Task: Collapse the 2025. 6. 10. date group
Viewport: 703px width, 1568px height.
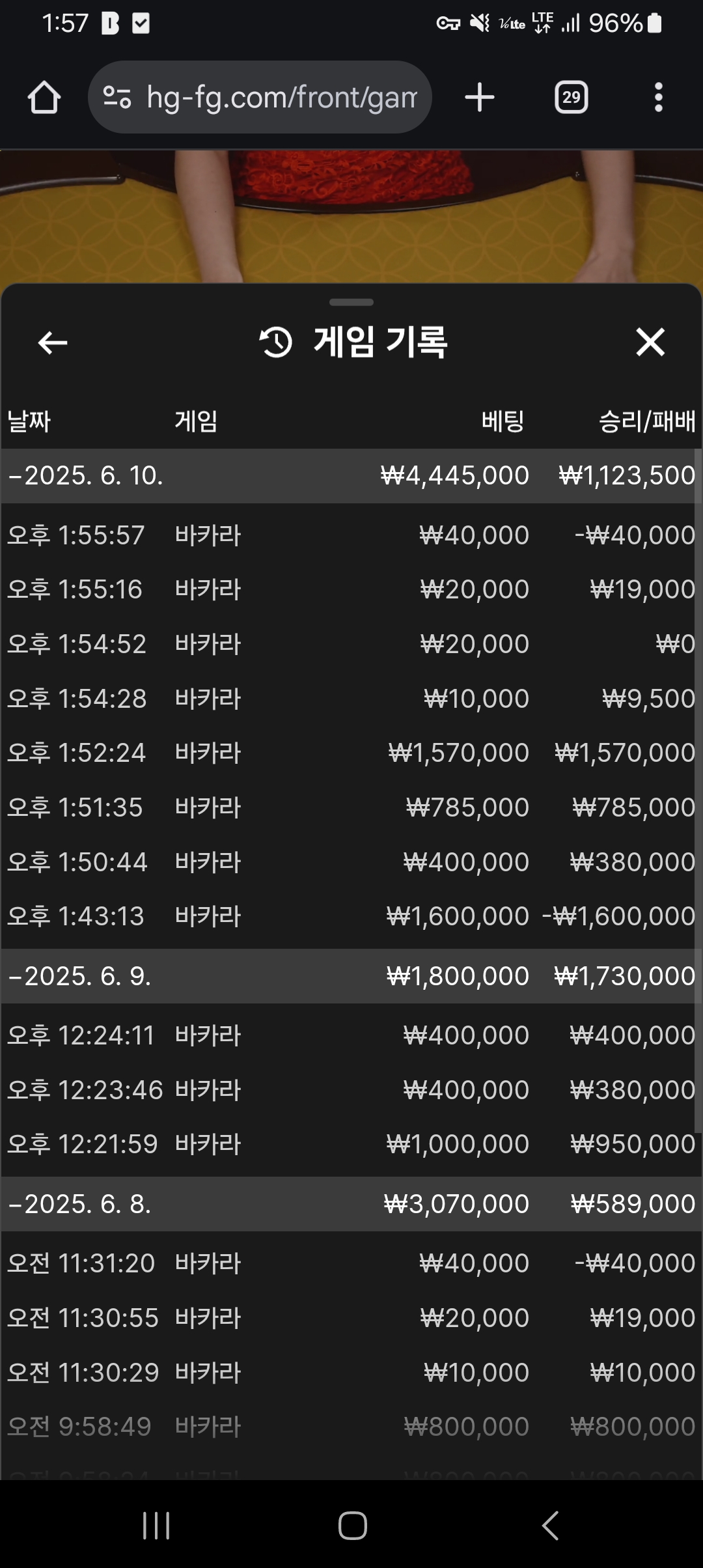Action: [351, 475]
